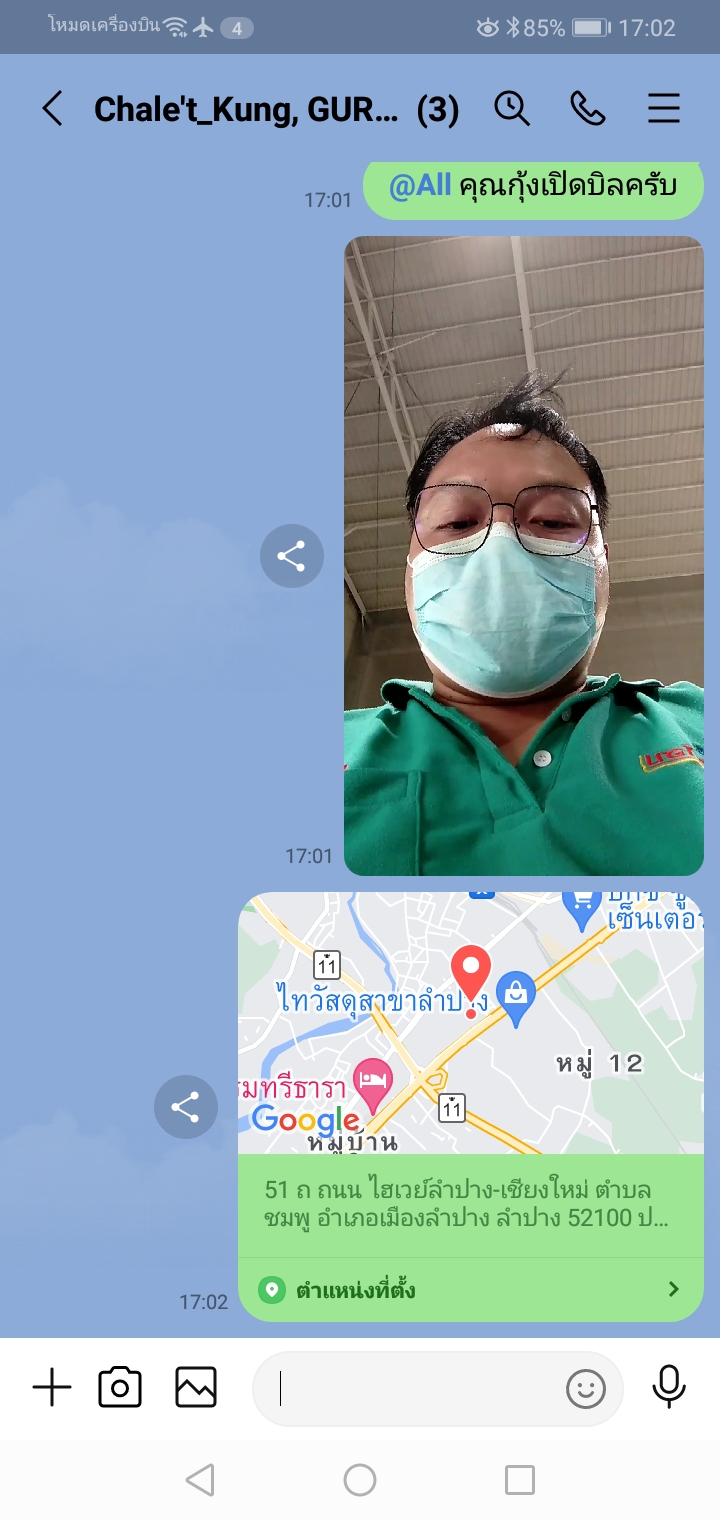Share the location message
720x1520 pixels.
[186, 1107]
